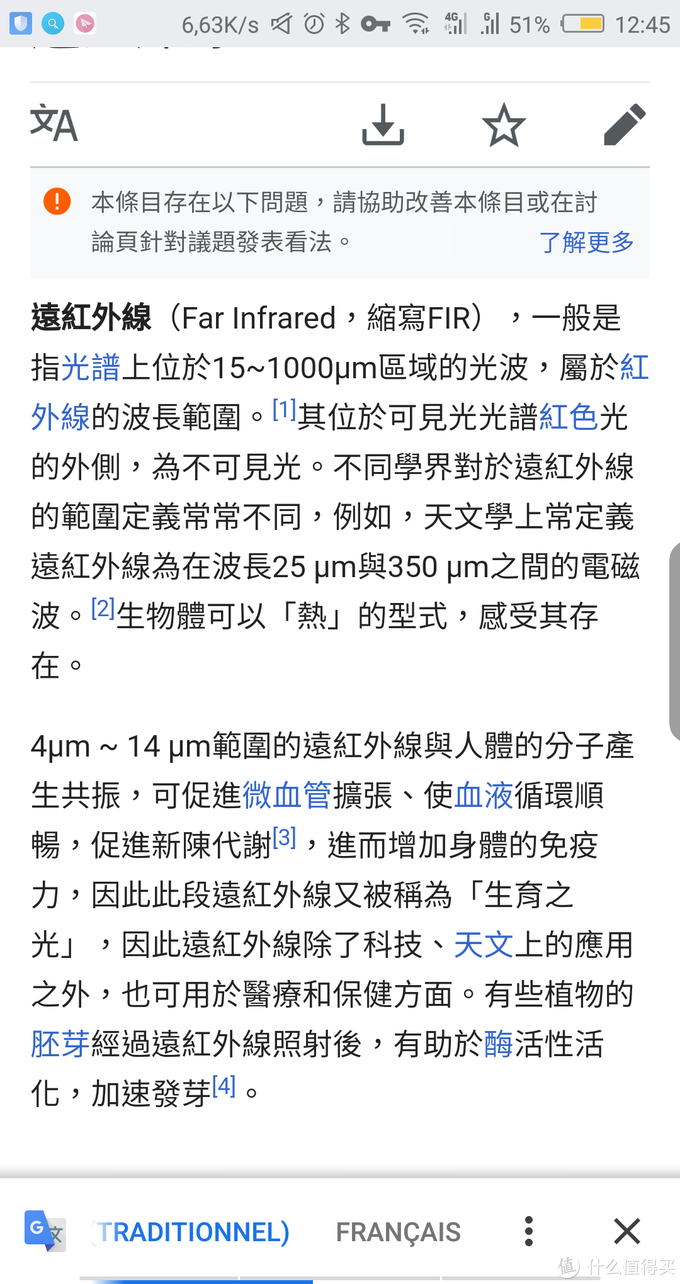Jump to footnote [2]
Image resolution: width=680 pixels, height=1284 pixels.
point(103,608)
